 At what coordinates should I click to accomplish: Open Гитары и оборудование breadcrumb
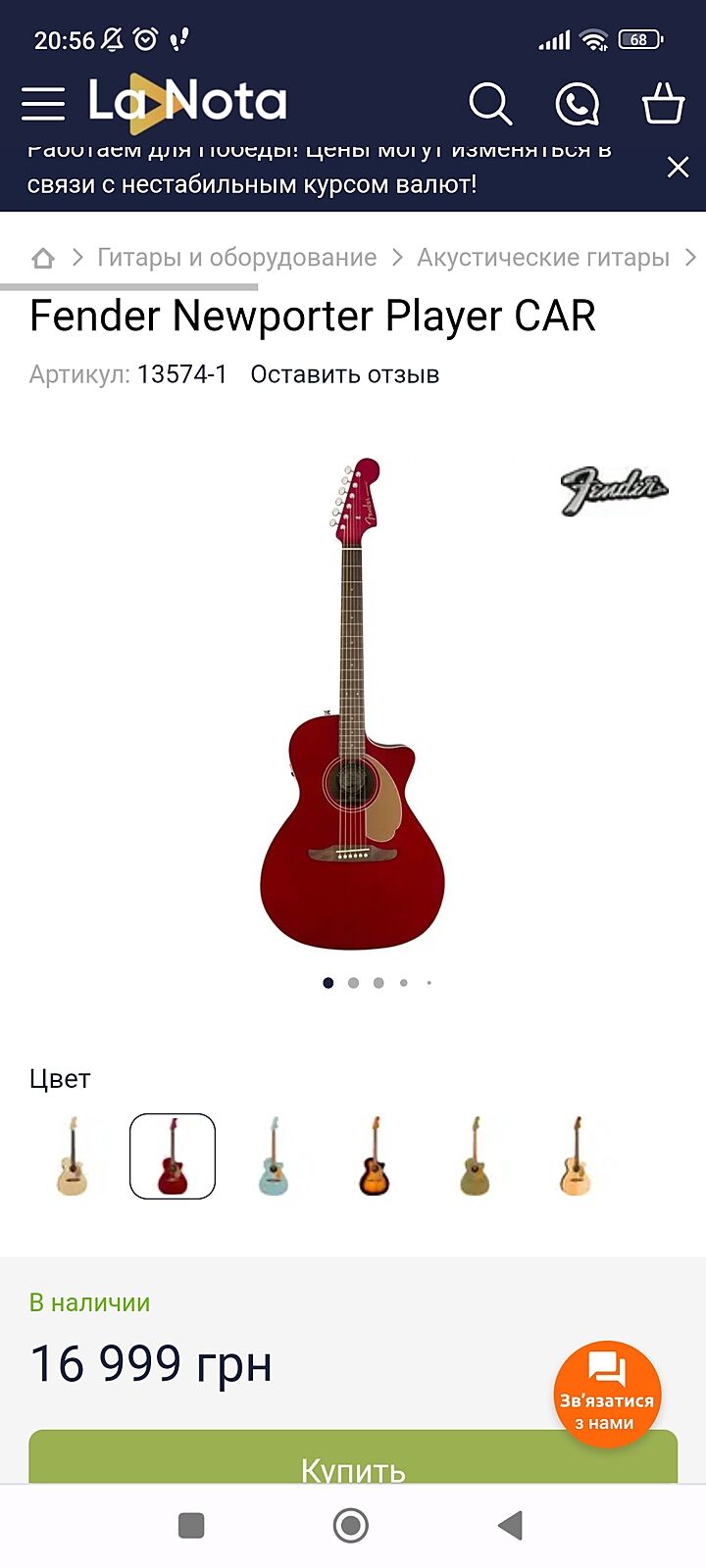tap(236, 258)
